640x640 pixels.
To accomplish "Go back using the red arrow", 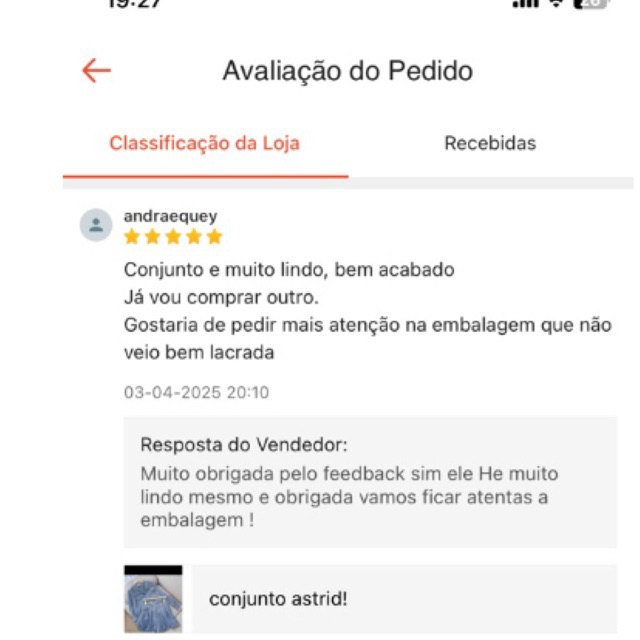I will (96, 71).
